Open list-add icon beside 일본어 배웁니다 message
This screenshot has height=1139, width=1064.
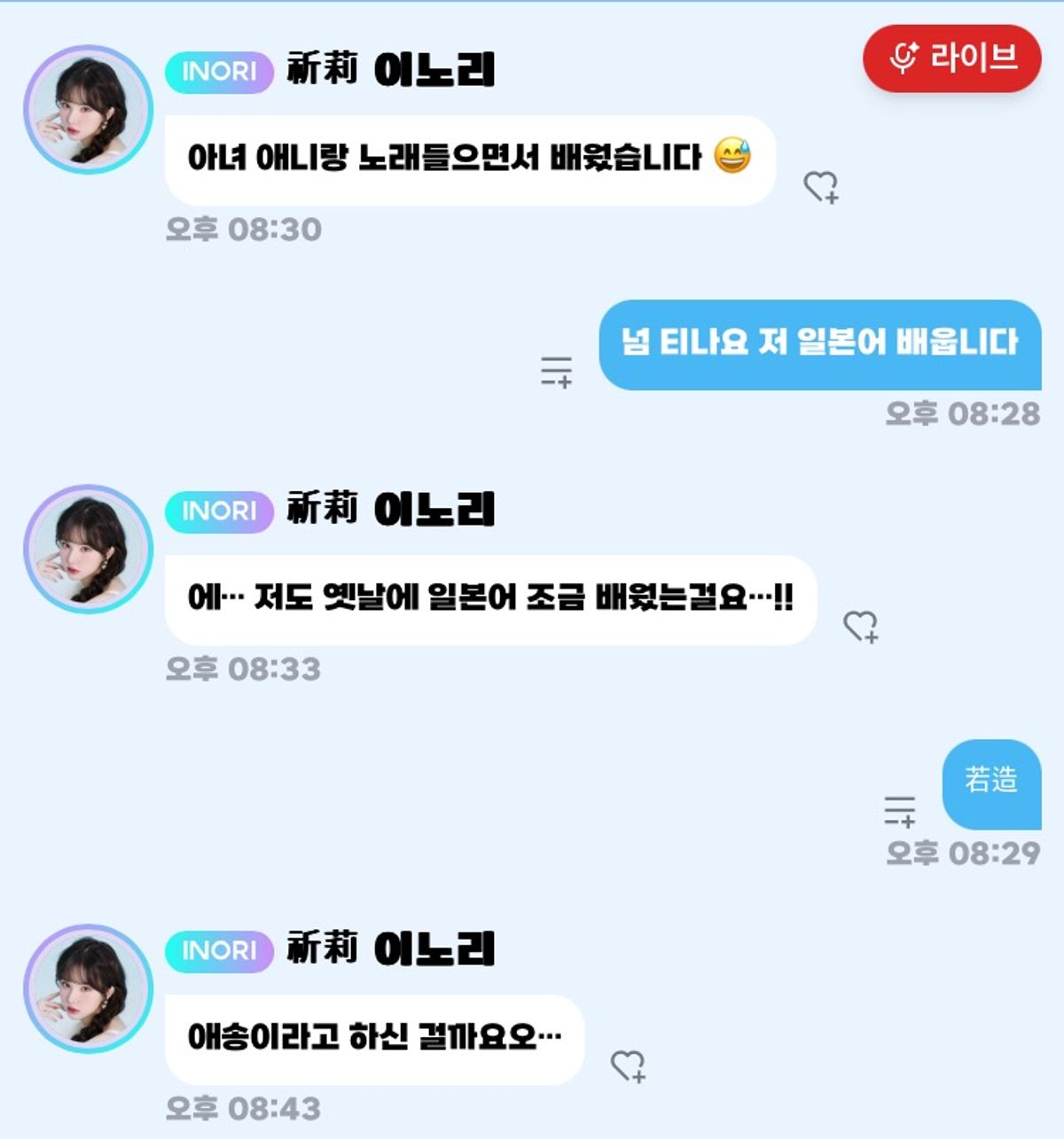pyautogui.click(x=557, y=371)
